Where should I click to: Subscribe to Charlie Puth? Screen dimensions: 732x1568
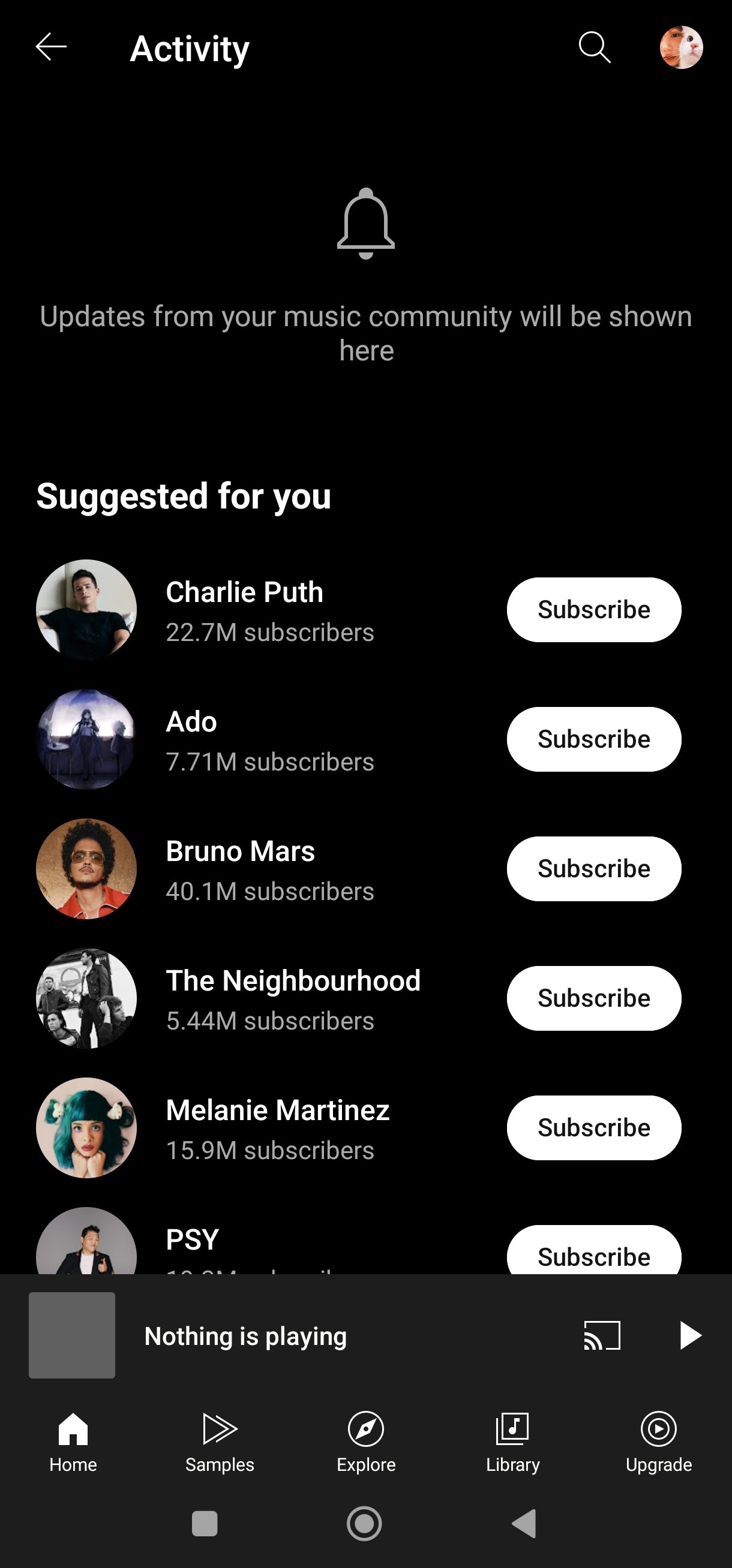[x=593, y=609]
